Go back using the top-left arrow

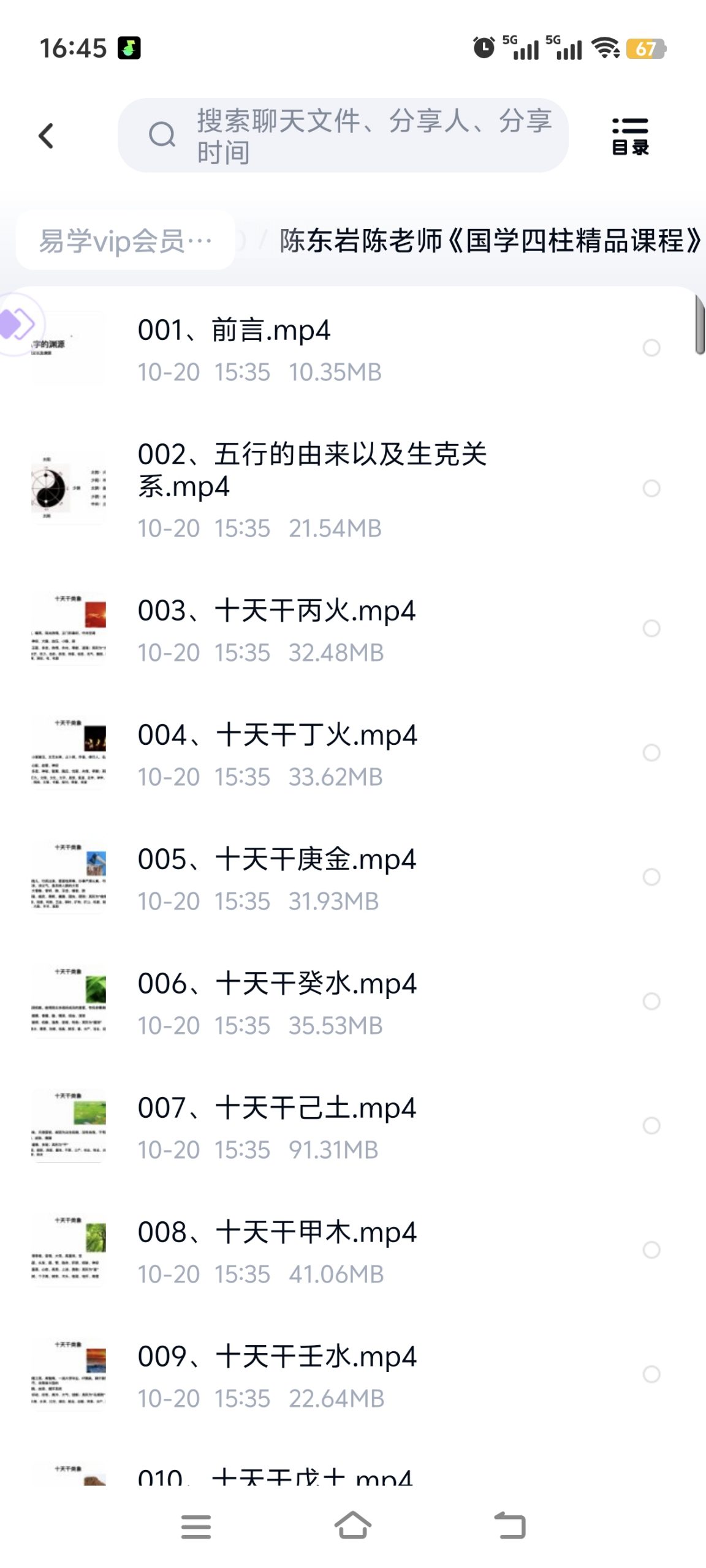point(47,135)
